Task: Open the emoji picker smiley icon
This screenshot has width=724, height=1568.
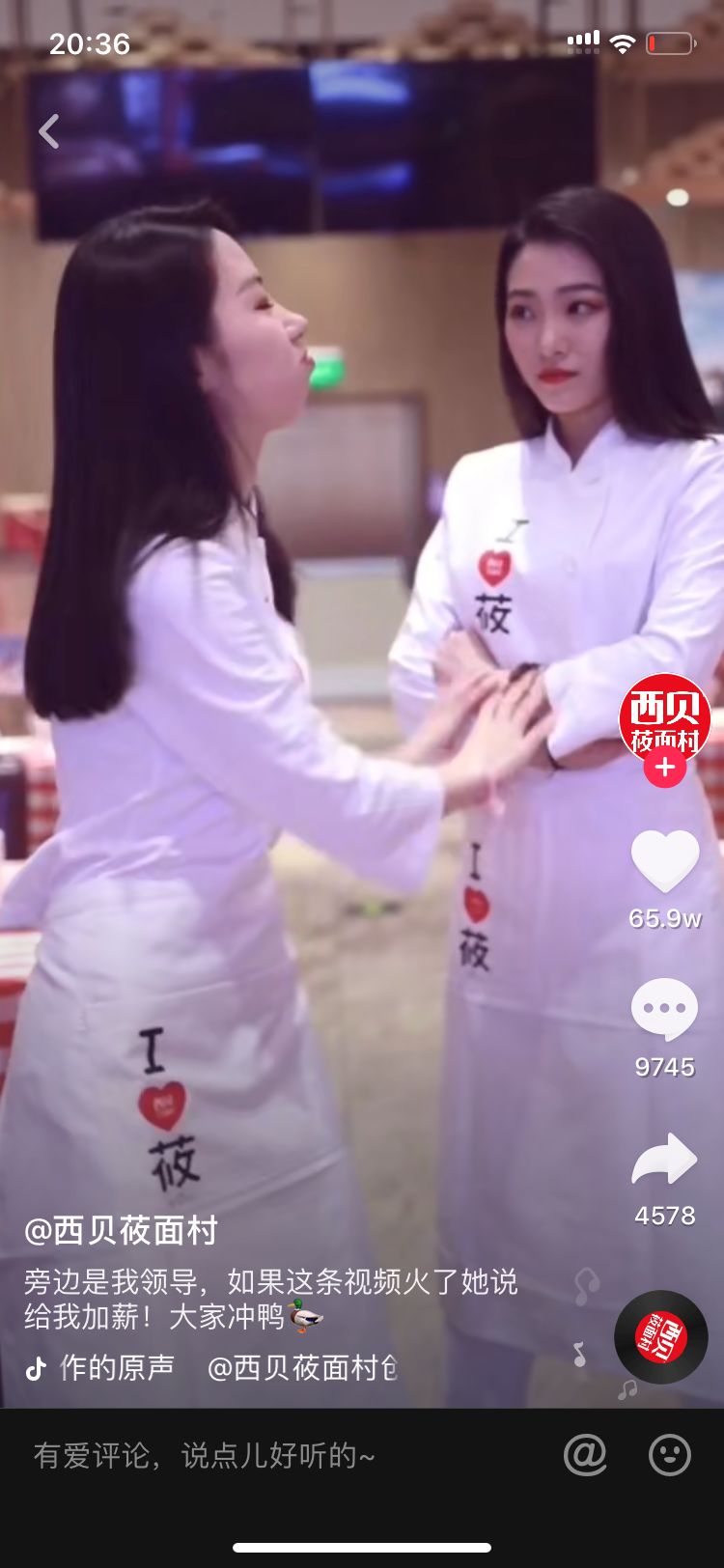Action: click(670, 1454)
